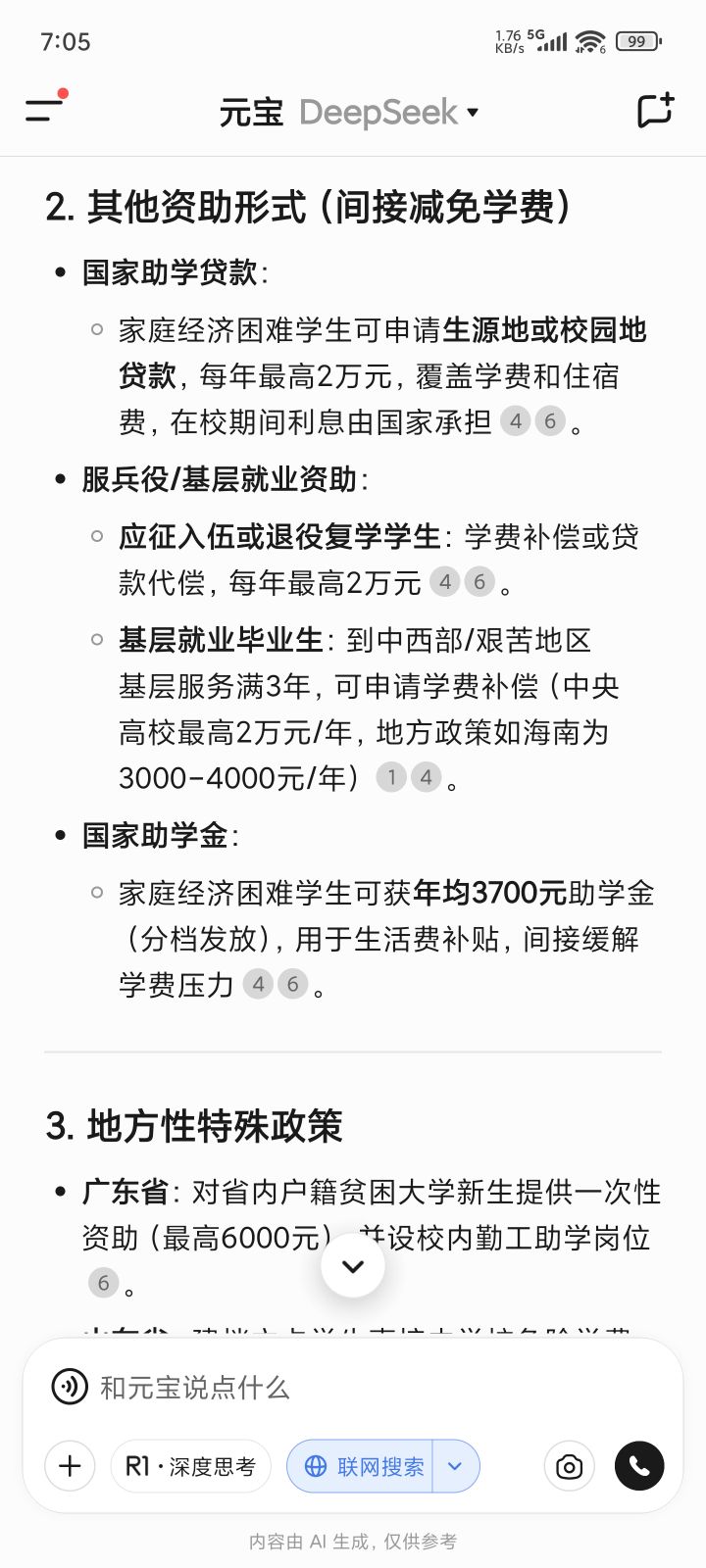
Task: Jump to bottom with the down arrow button
Action: (353, 1266)
